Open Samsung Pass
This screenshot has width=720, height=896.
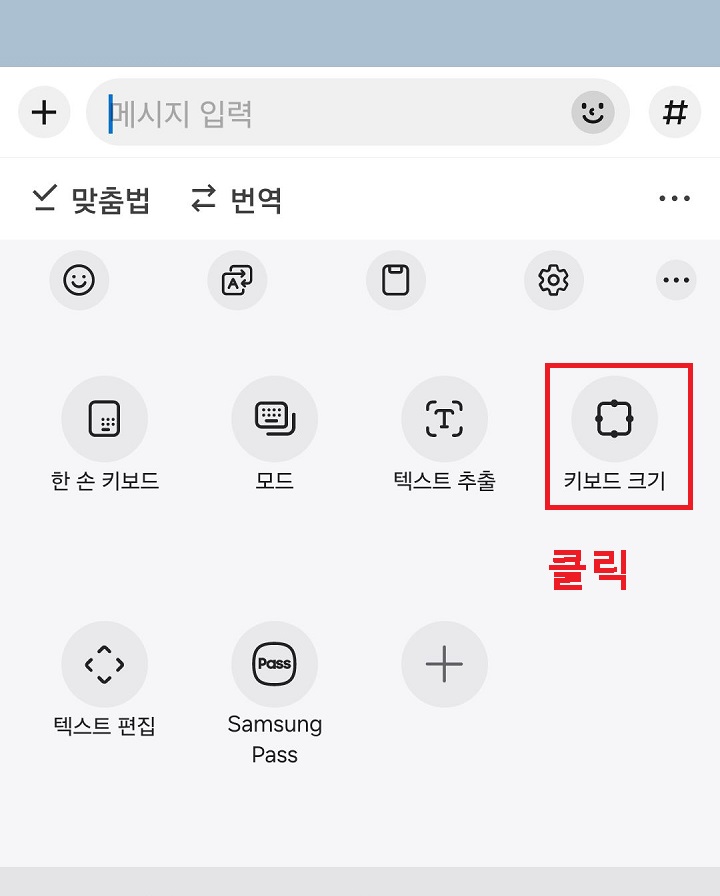[x=275, y=663]
